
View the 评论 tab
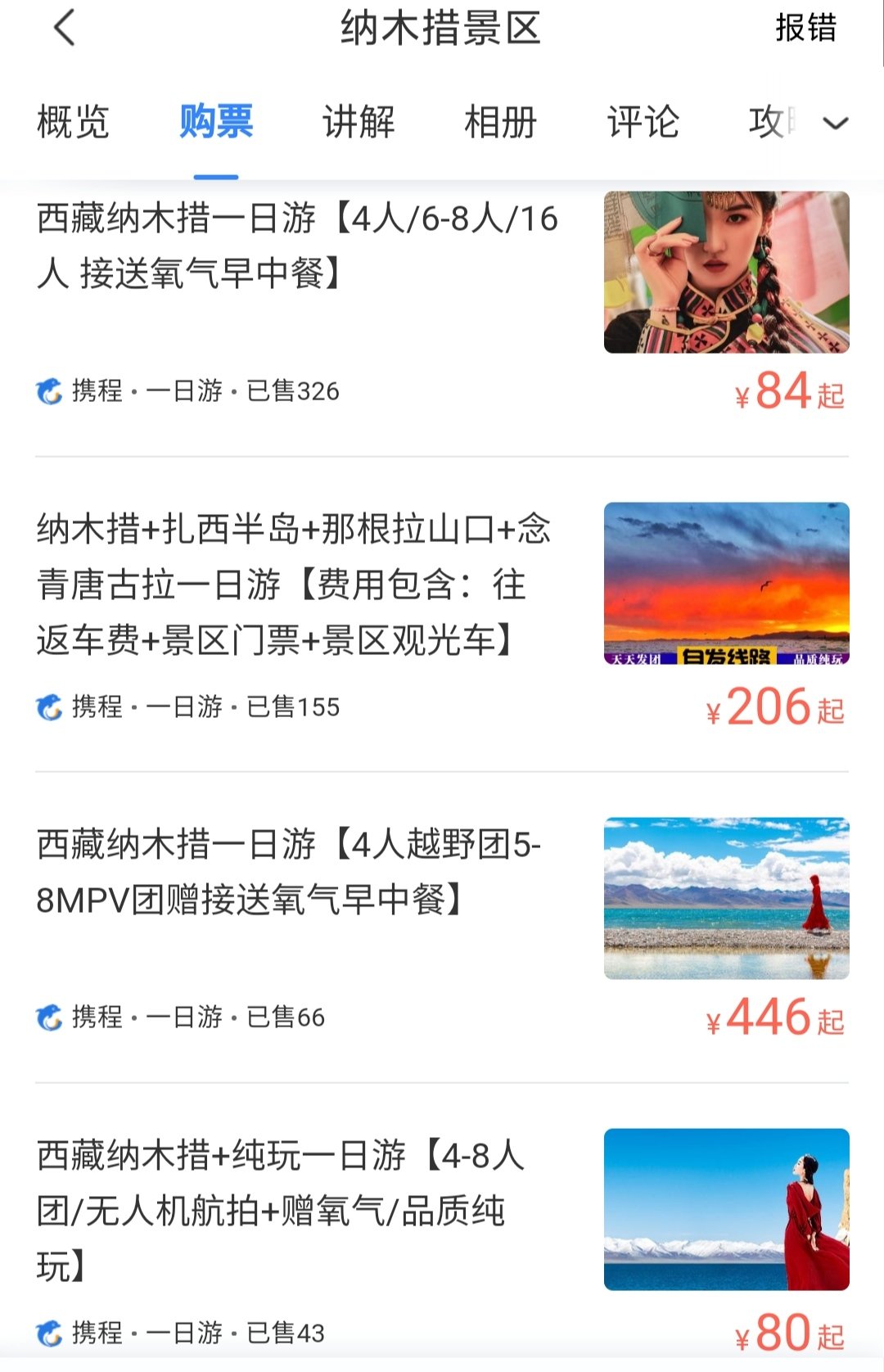click(x=643, y=123)
